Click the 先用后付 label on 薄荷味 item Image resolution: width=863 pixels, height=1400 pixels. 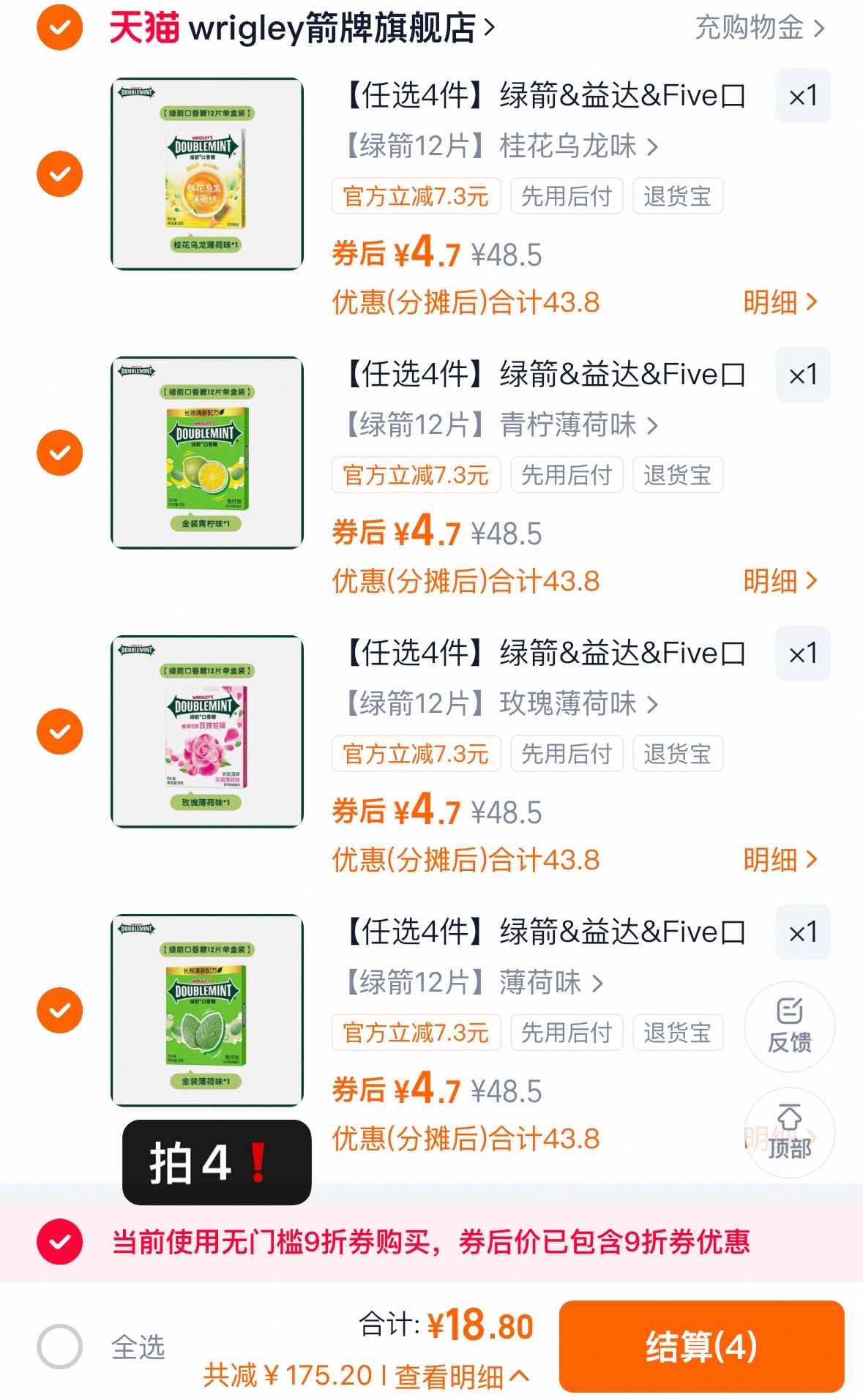(x=567, y=1033)
